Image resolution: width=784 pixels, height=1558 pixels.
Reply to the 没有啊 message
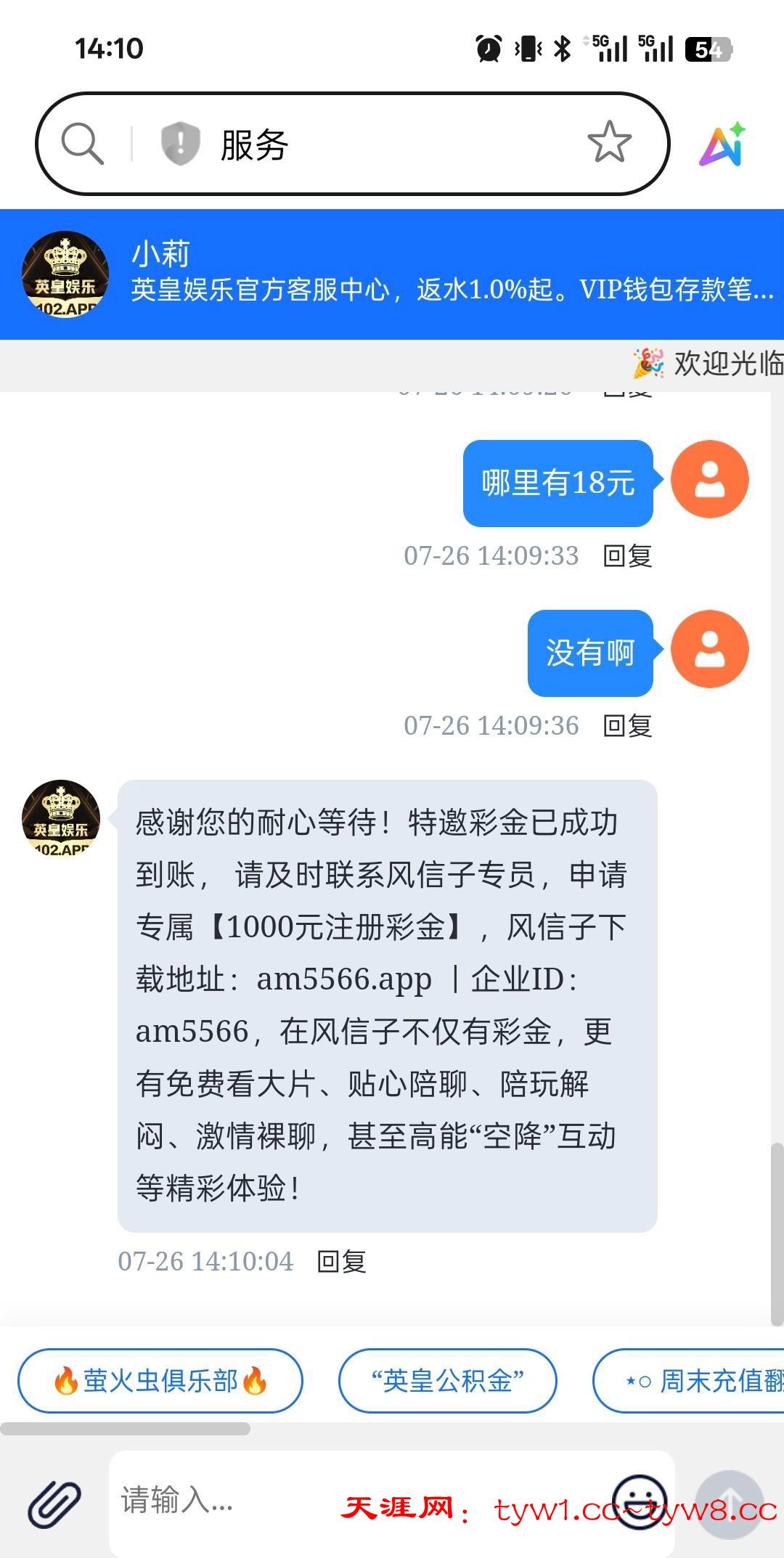tap(627, 726)
